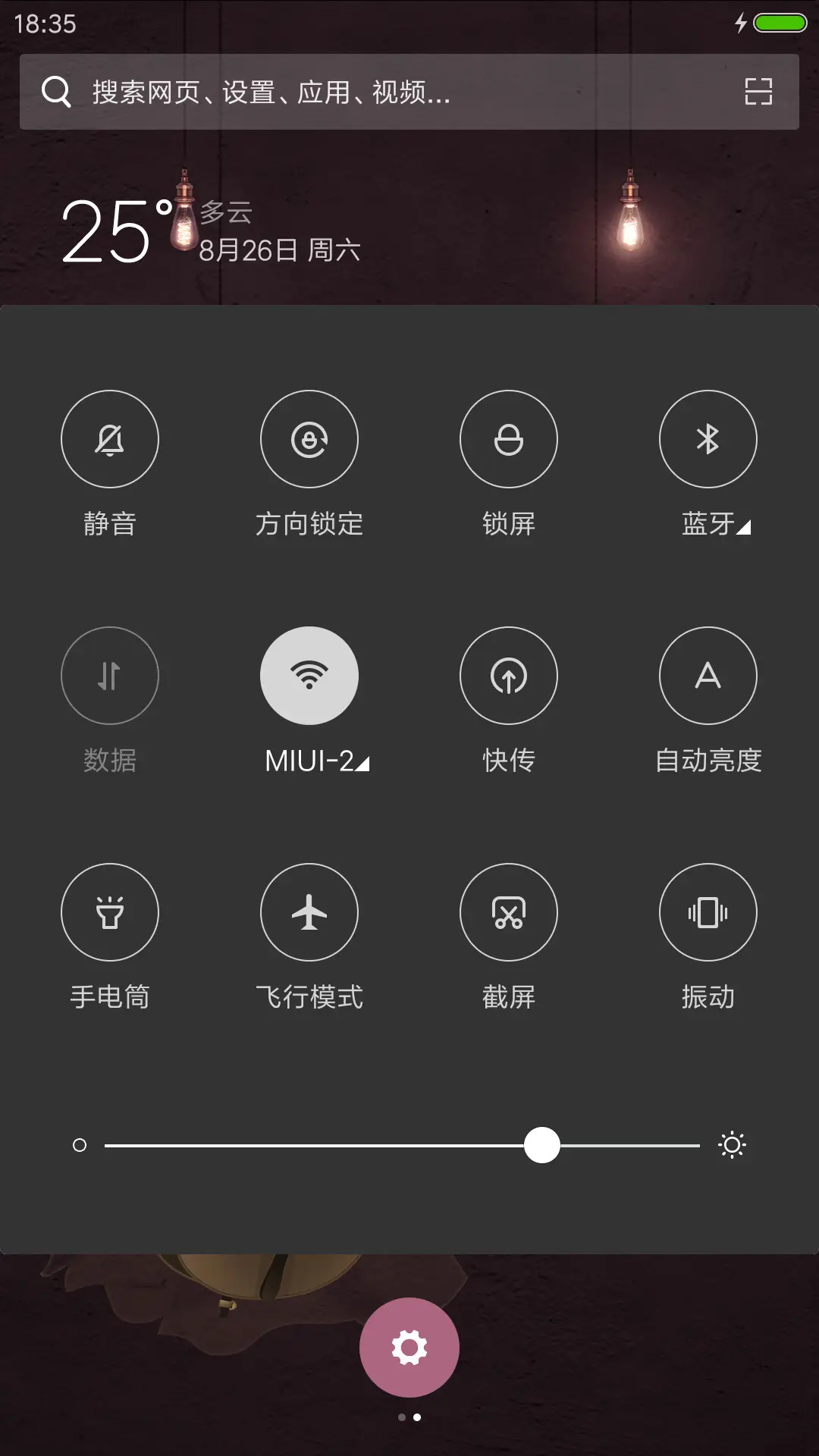This screenshot has height=1456, width=819.
Task: Enable orientation lock (方向锁定)
Action: [309, 439]
